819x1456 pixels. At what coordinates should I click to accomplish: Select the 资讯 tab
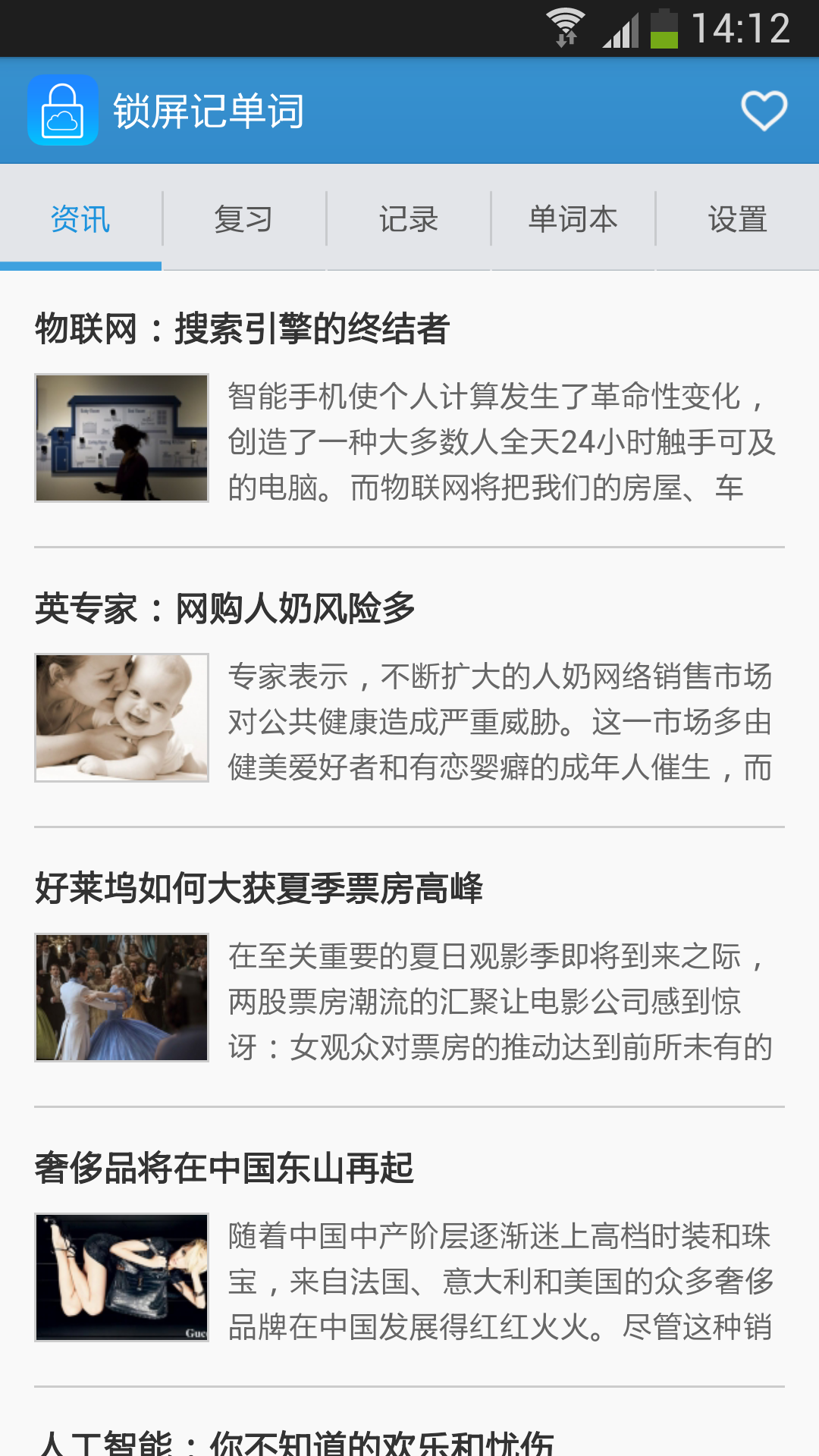coord(80,219)
